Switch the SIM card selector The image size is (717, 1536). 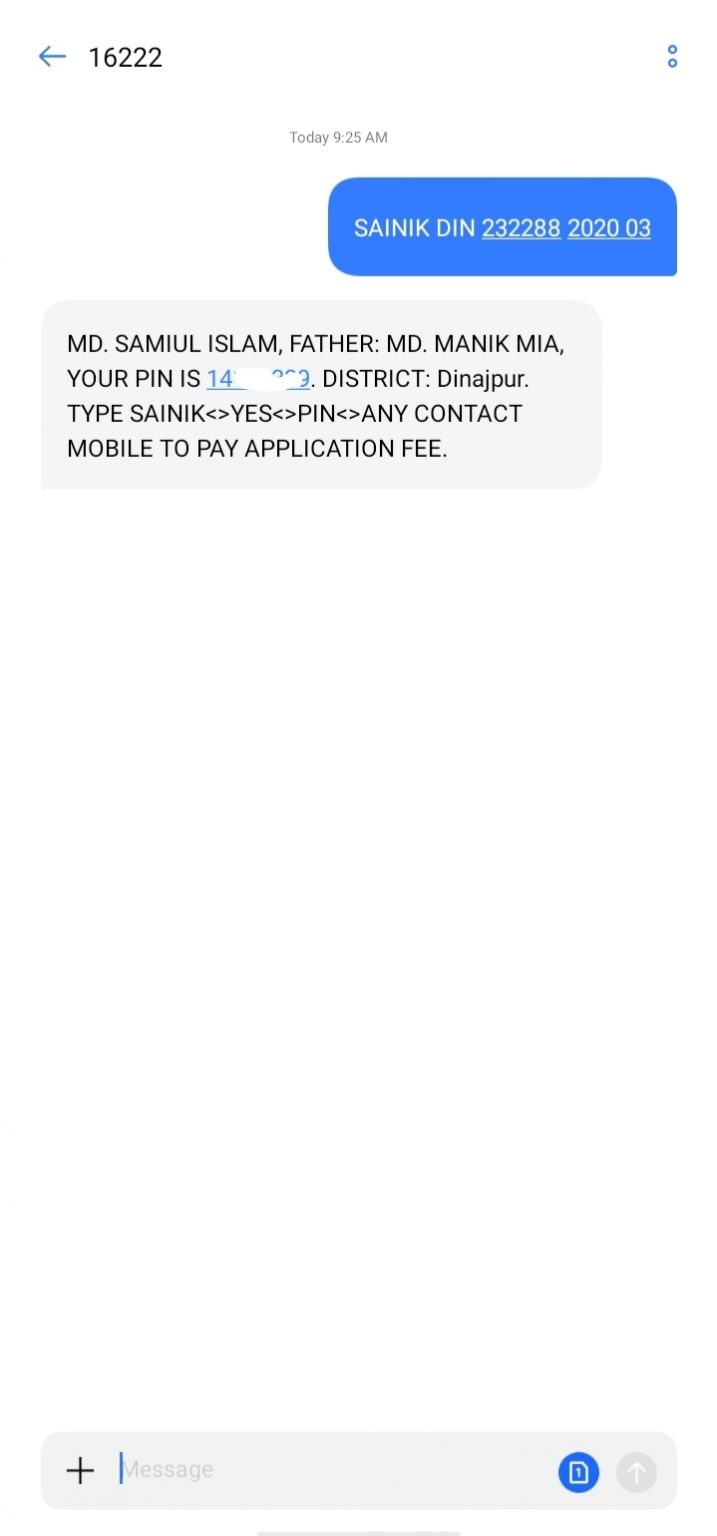pyautogui.click(x=578, y=1472)
